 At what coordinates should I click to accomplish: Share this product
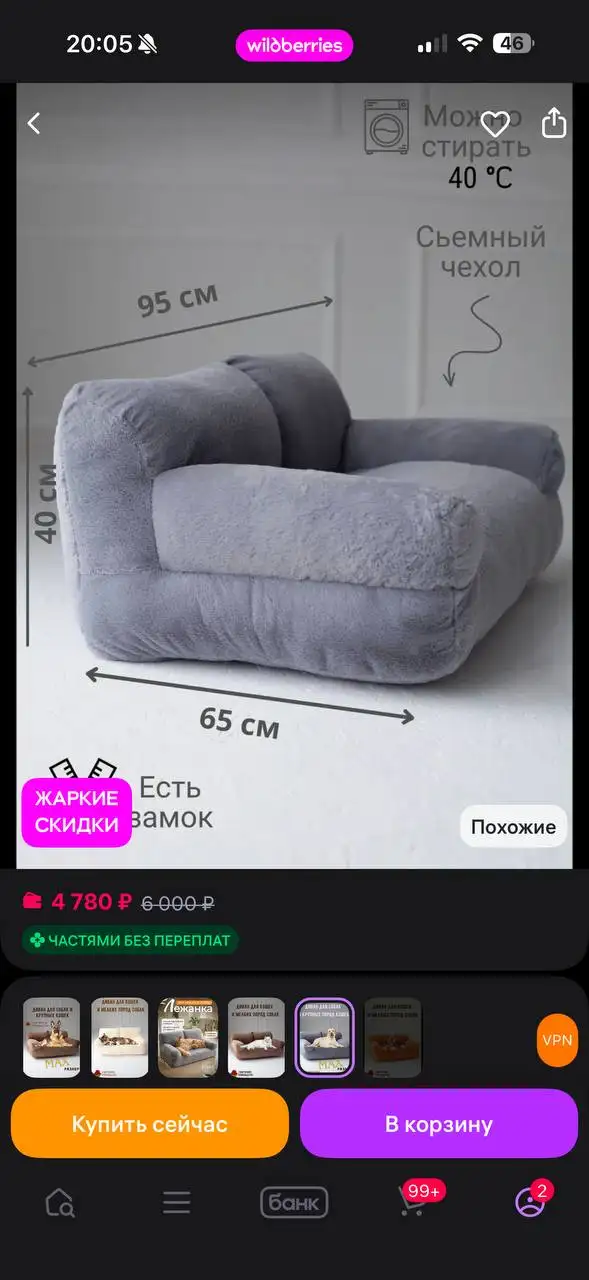pyautogui.click(x=554, y=123)
